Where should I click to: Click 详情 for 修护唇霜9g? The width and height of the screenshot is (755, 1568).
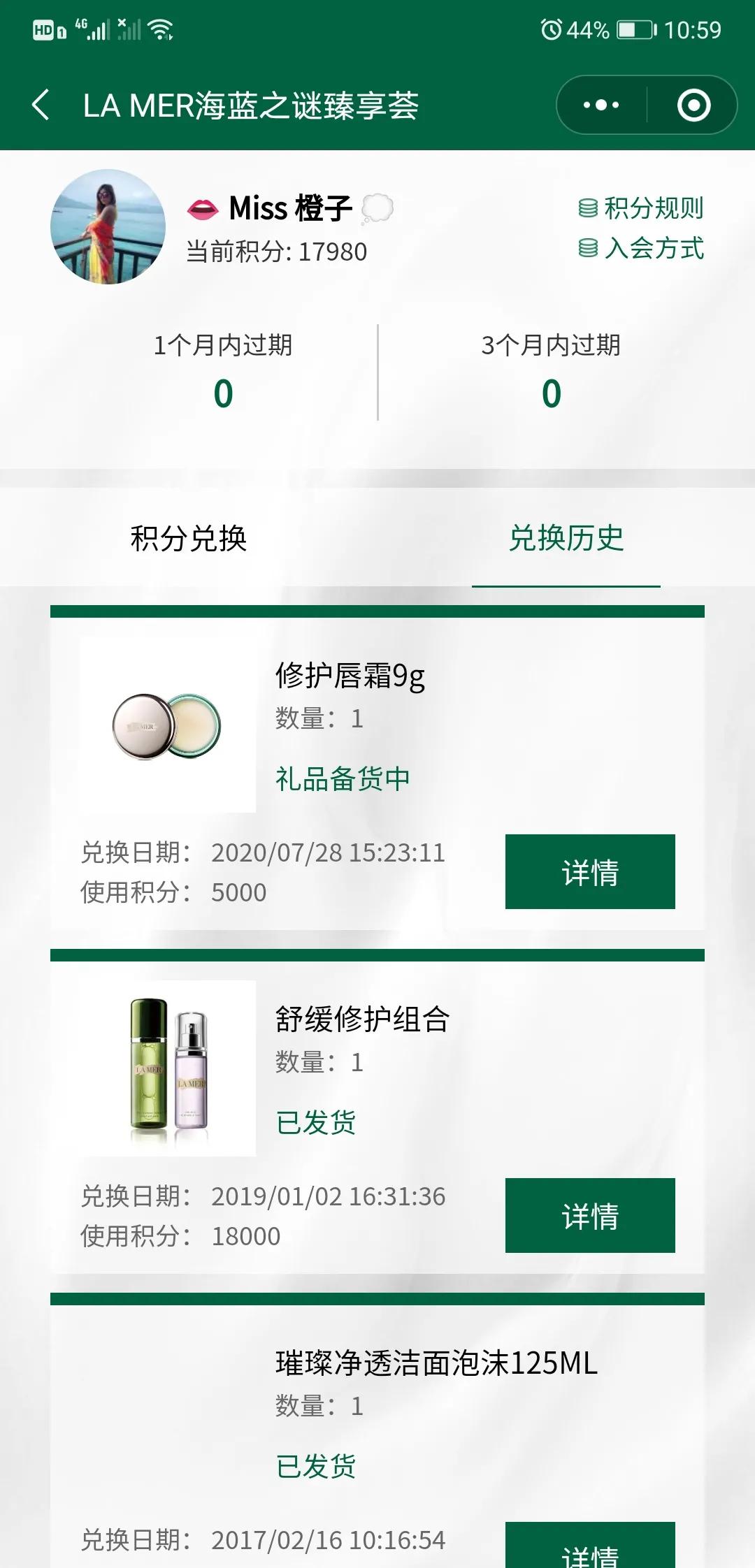click(590, 872)
